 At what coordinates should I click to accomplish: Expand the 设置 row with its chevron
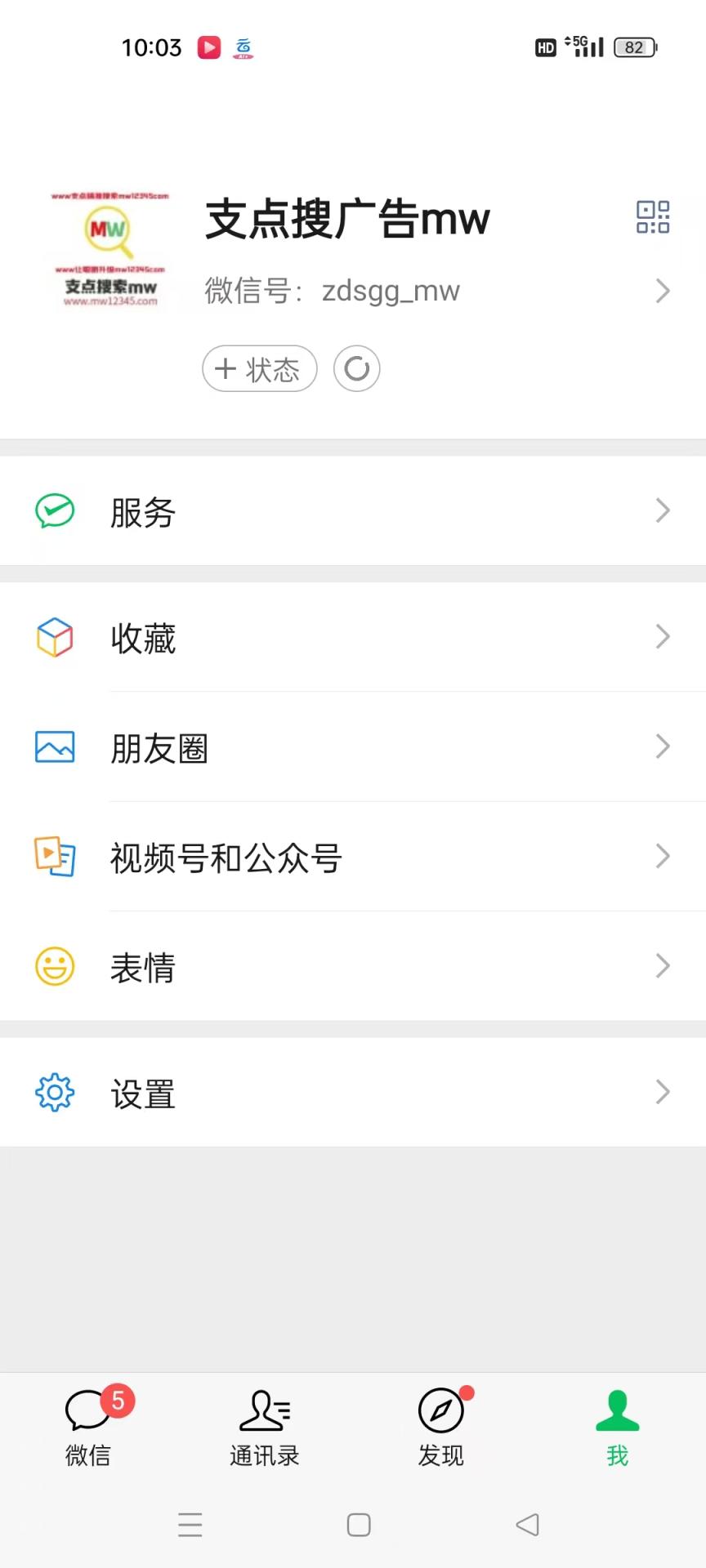click(x=662, y=1092)
